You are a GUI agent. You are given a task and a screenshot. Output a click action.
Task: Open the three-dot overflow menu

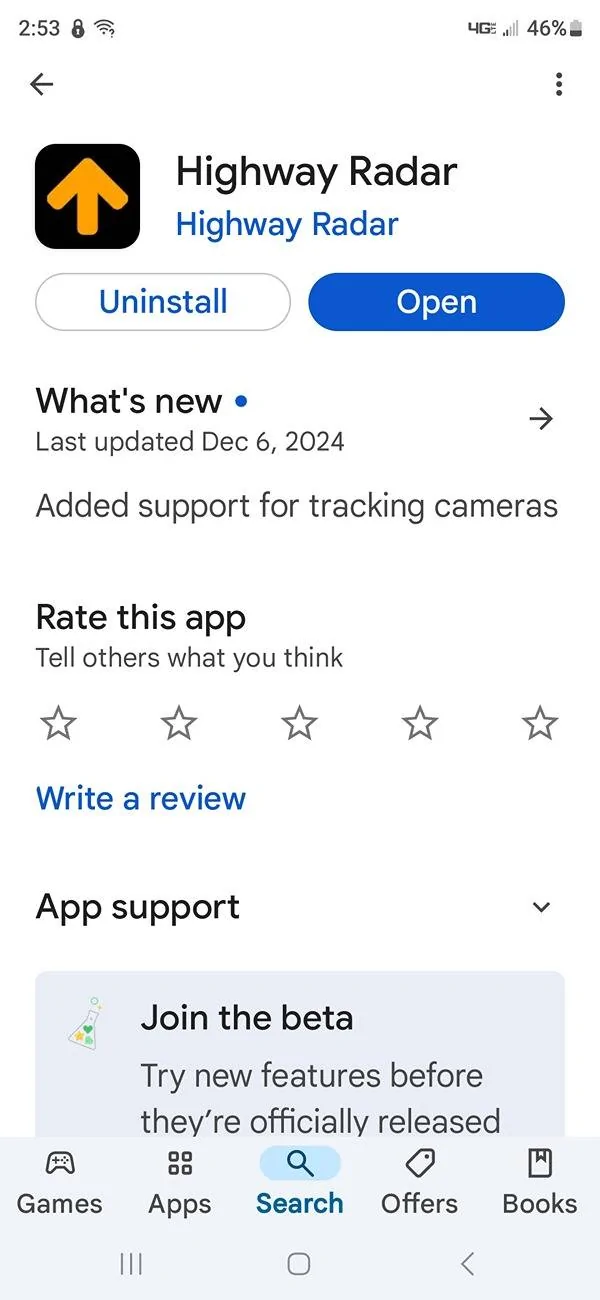click(x=558, y=85)
